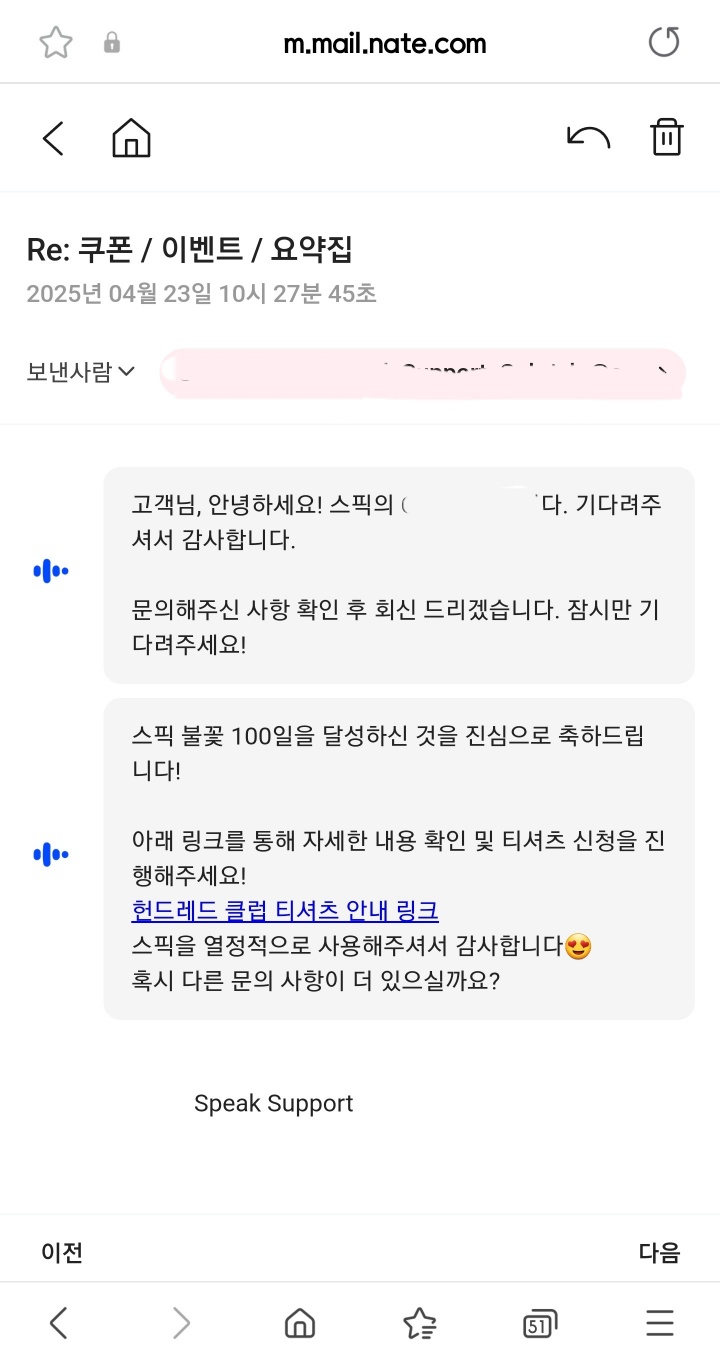Image resolution: width=720 pixels, height=1365 pixels.
Task: Play the second message voice waveform icon
Action: coord(51,854)
